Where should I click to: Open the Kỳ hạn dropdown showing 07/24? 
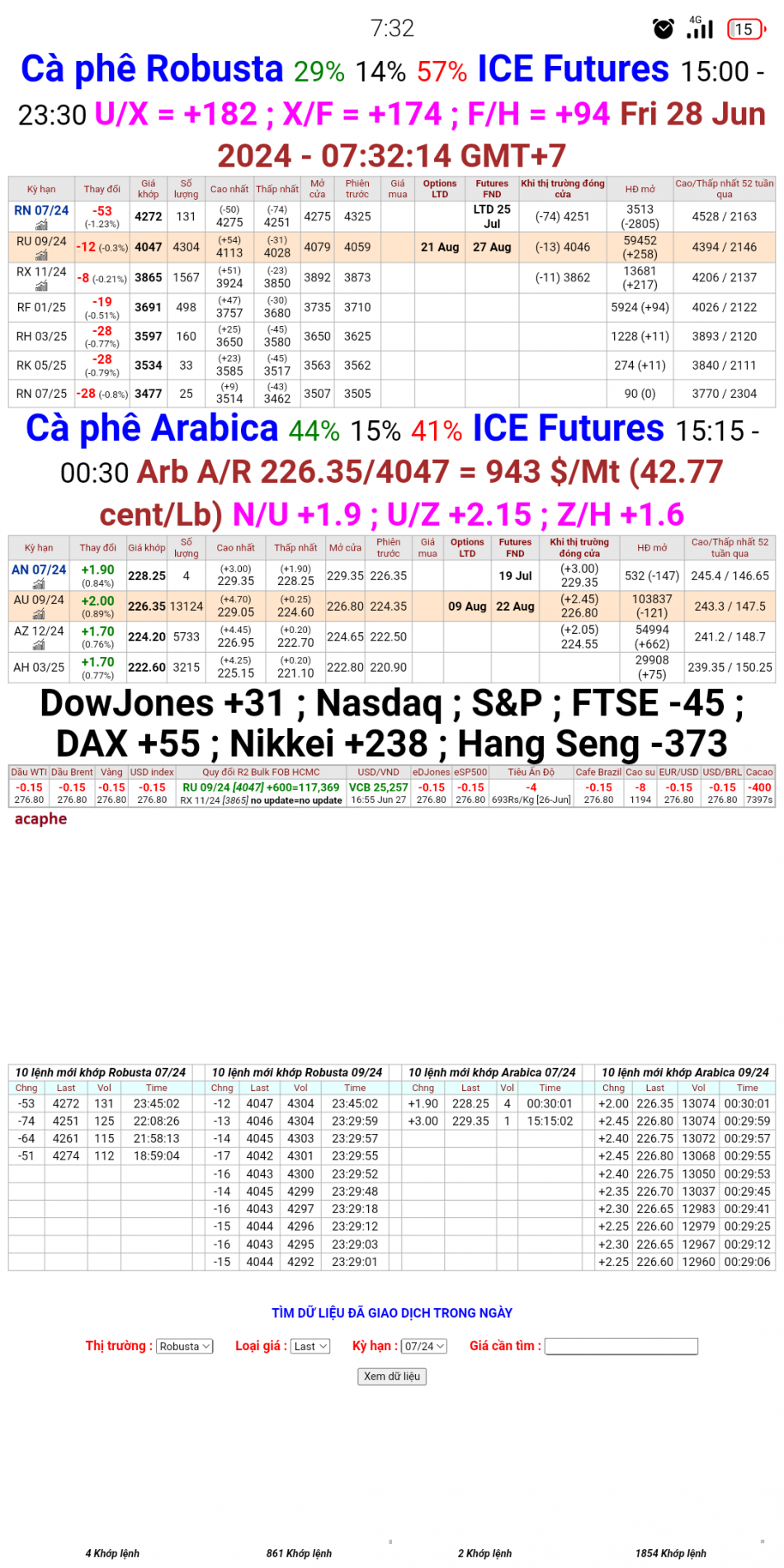click(x=423, y=1346)
